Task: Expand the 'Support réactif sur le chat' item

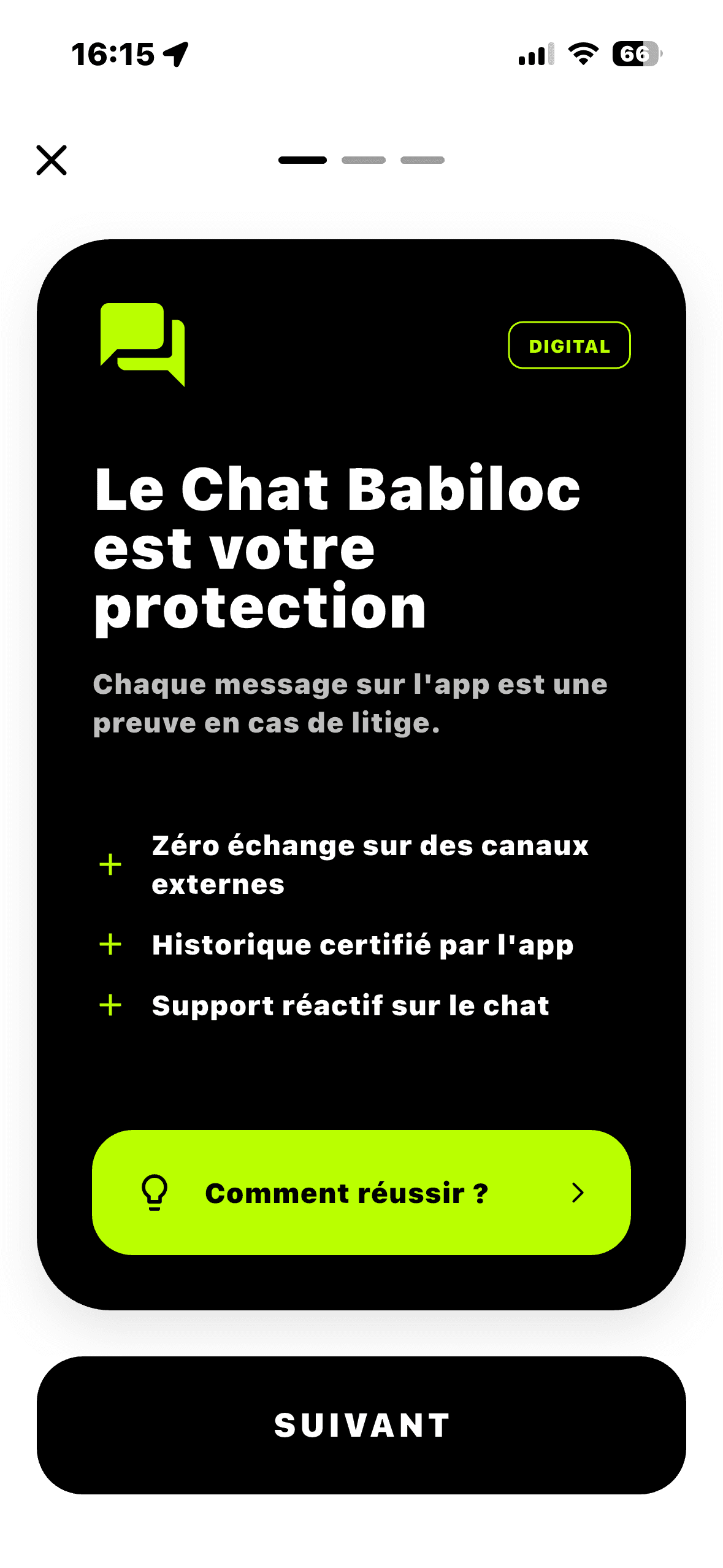Action: click(x=351, y=1005)
